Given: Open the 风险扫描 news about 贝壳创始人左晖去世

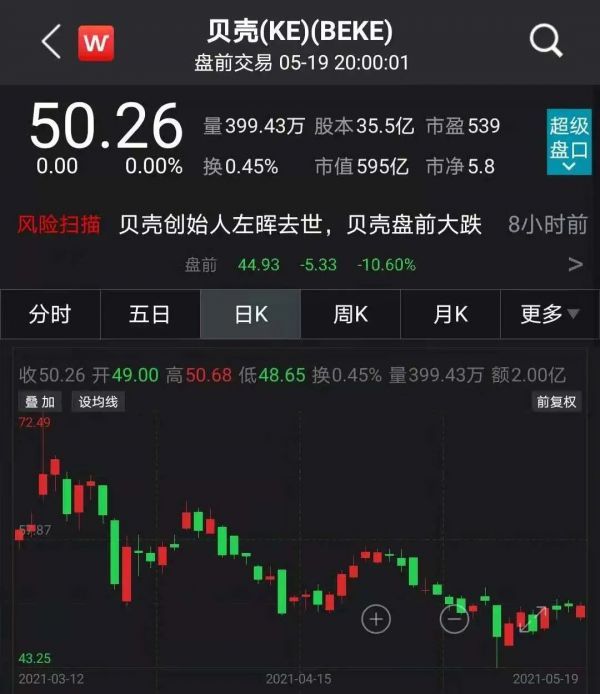Looking at the screenshot, I should point(300,224).
